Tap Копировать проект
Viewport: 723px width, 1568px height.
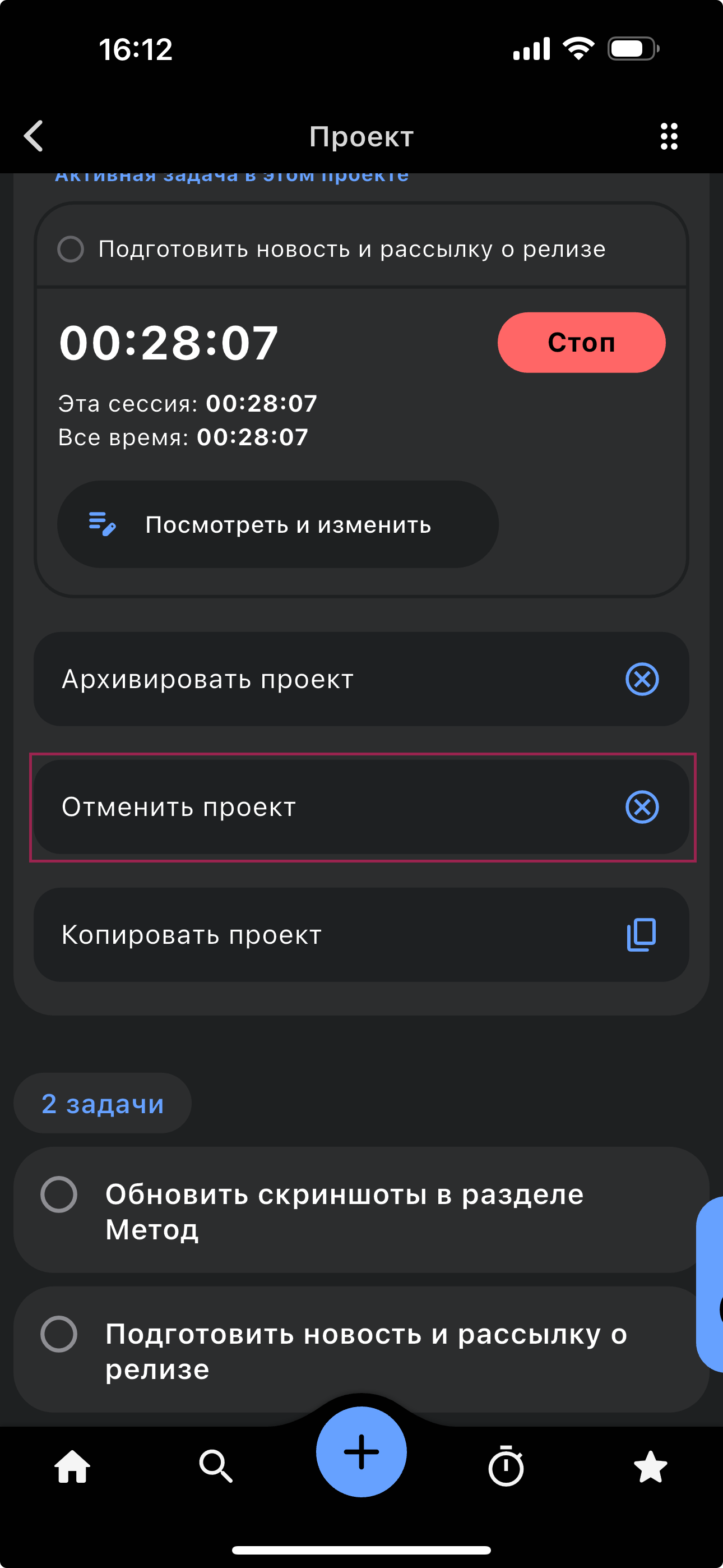[361, 935]
